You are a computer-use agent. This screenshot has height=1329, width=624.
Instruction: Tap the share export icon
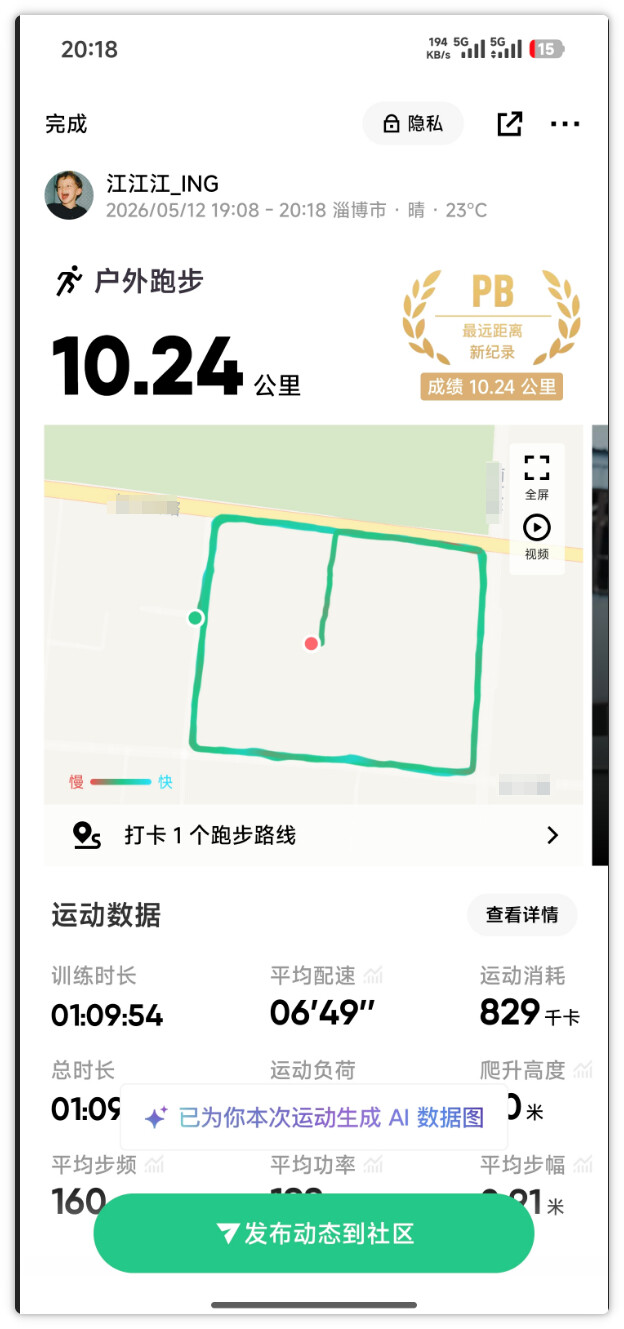(x=510, y=124)
